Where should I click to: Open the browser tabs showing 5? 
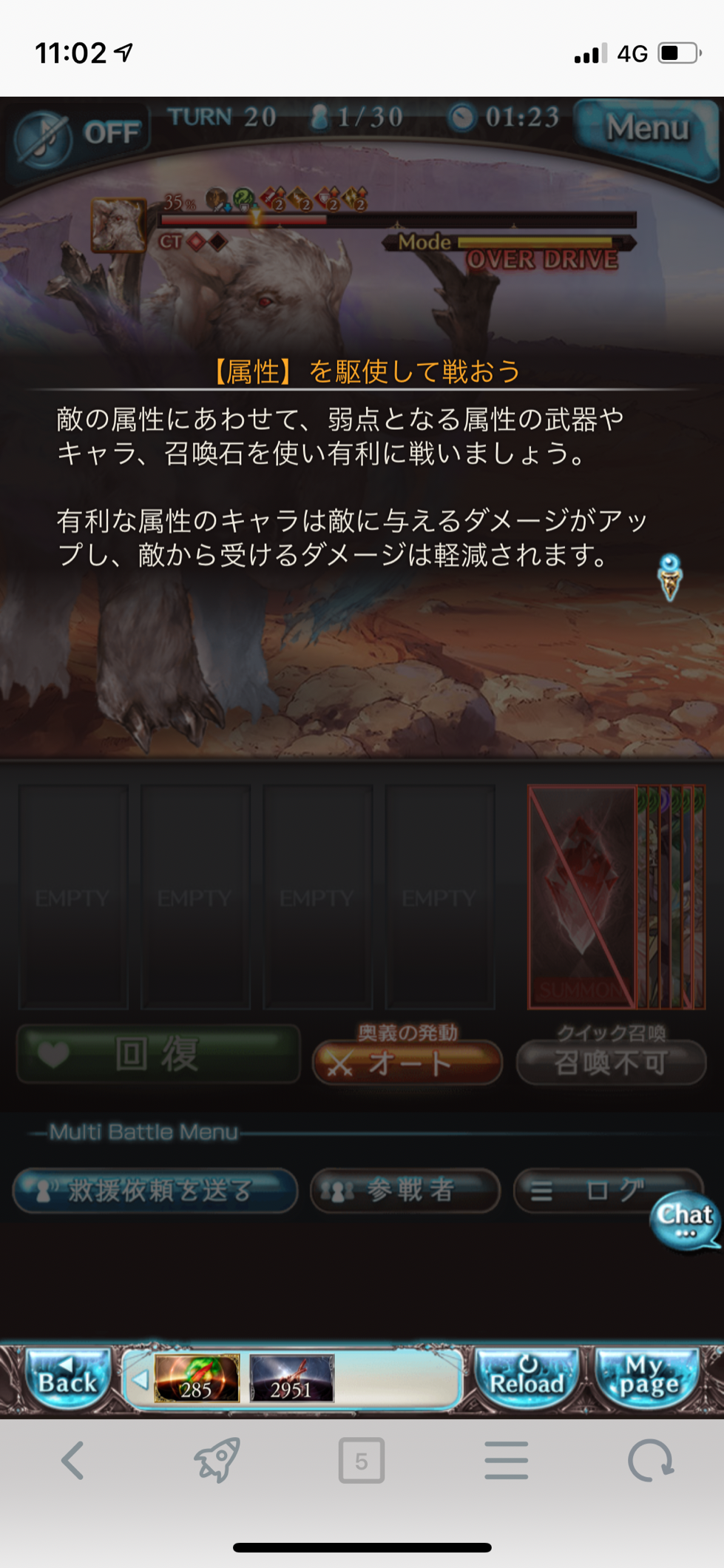click(x=361, y=1461)
